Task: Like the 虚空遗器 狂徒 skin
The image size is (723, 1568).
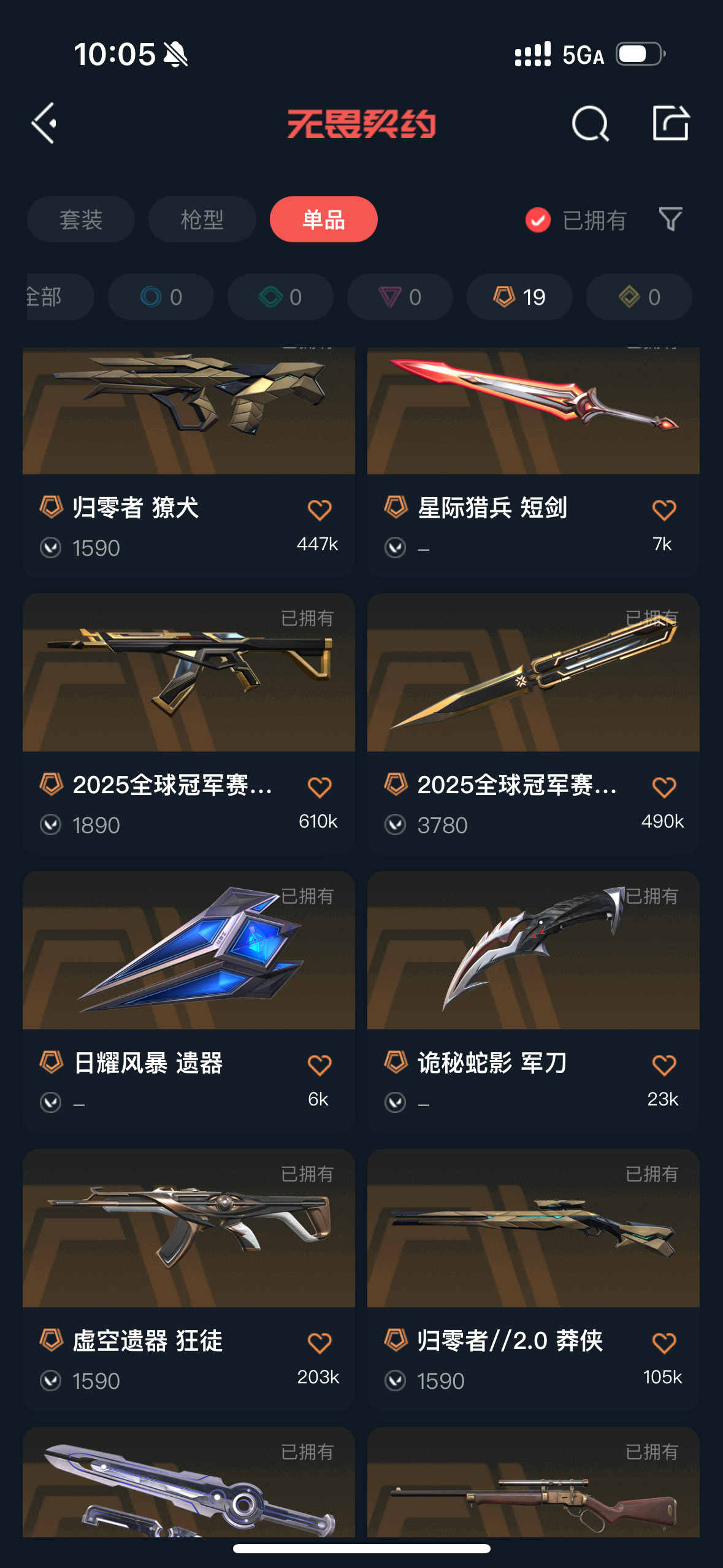Action: coord(319,1343)
